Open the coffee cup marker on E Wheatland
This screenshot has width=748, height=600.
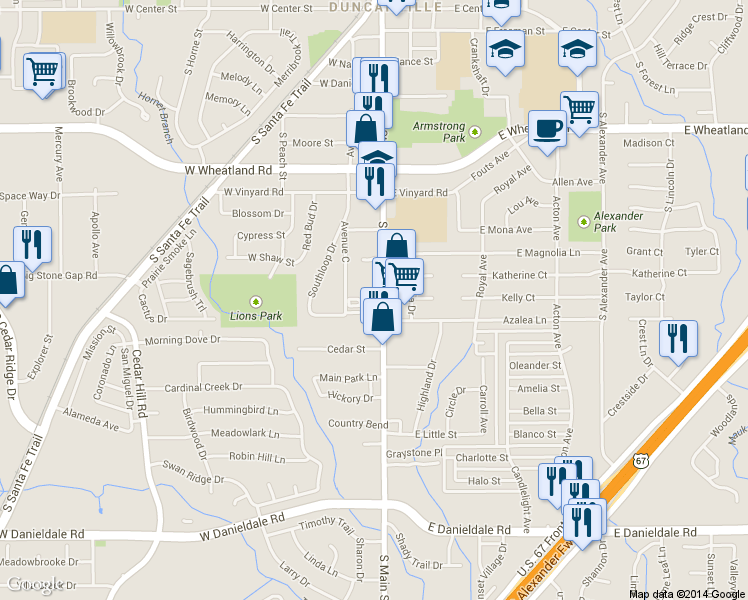pyautogui.click(x=548, y=131)
